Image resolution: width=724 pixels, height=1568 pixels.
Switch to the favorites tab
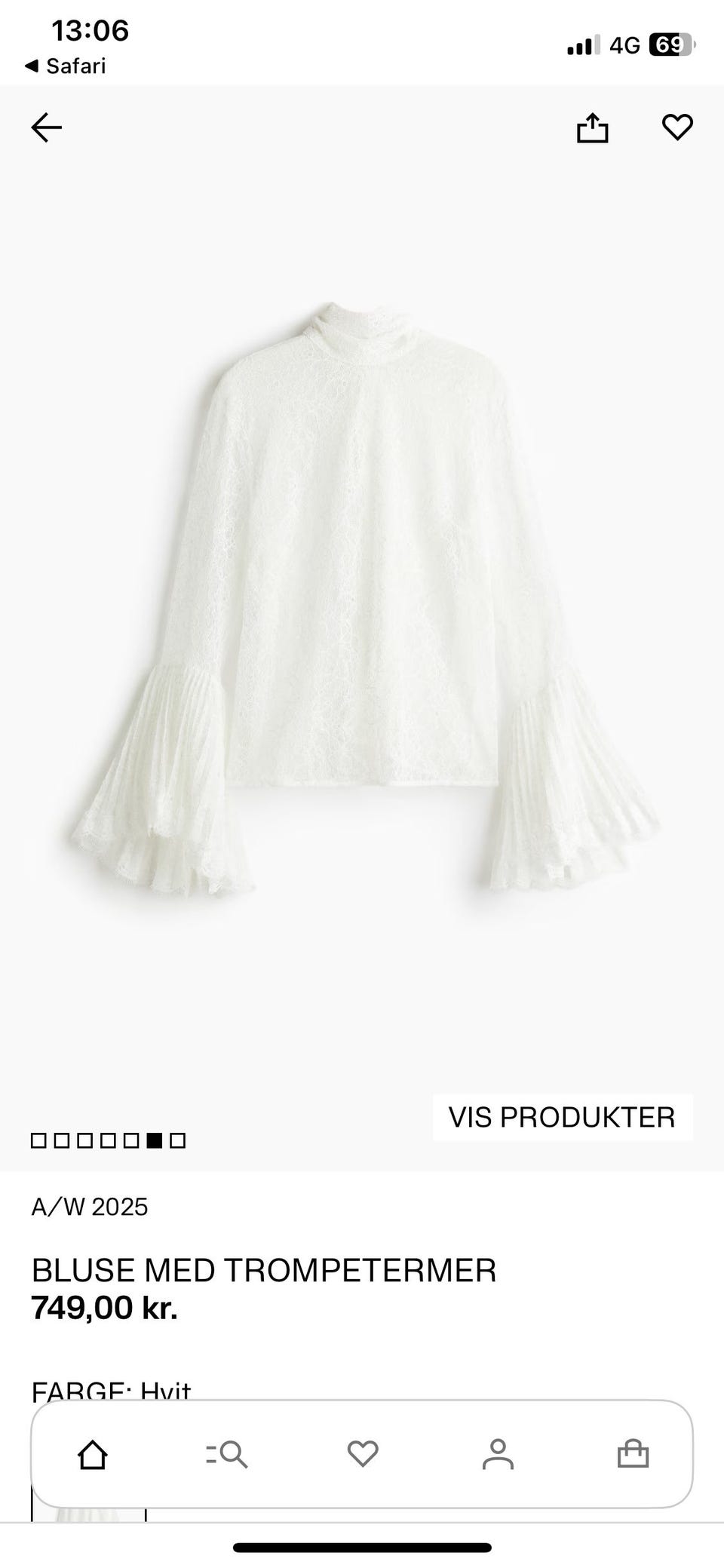pos(363,1454)
